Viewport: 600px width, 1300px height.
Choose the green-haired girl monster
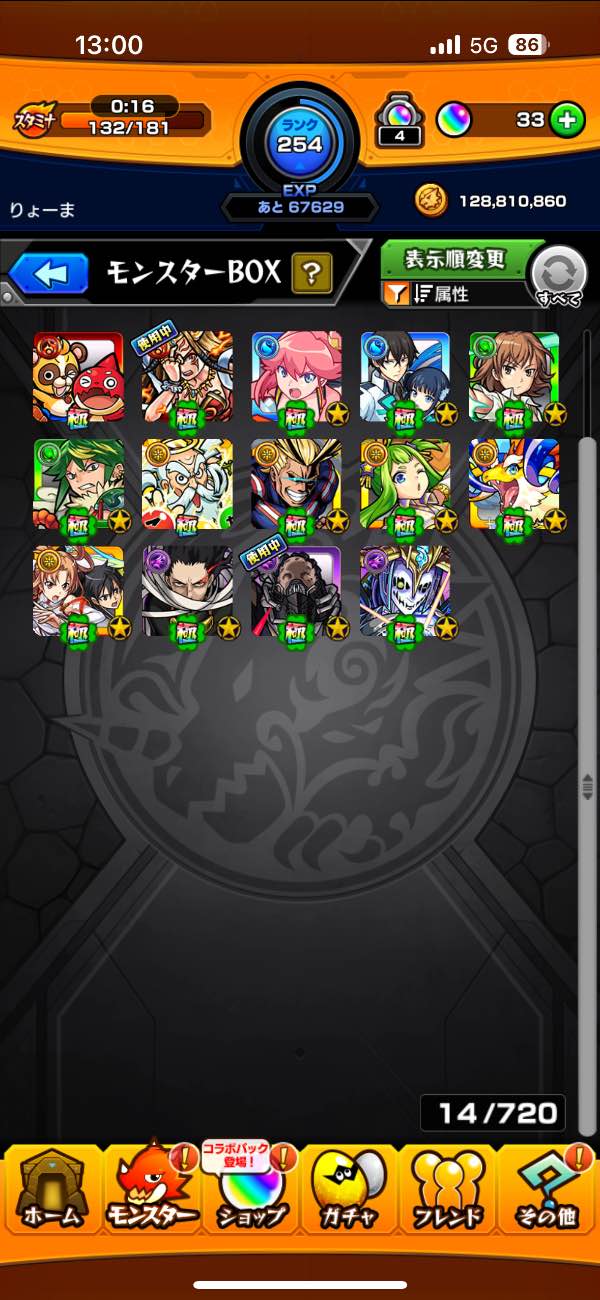click(405, 485)
